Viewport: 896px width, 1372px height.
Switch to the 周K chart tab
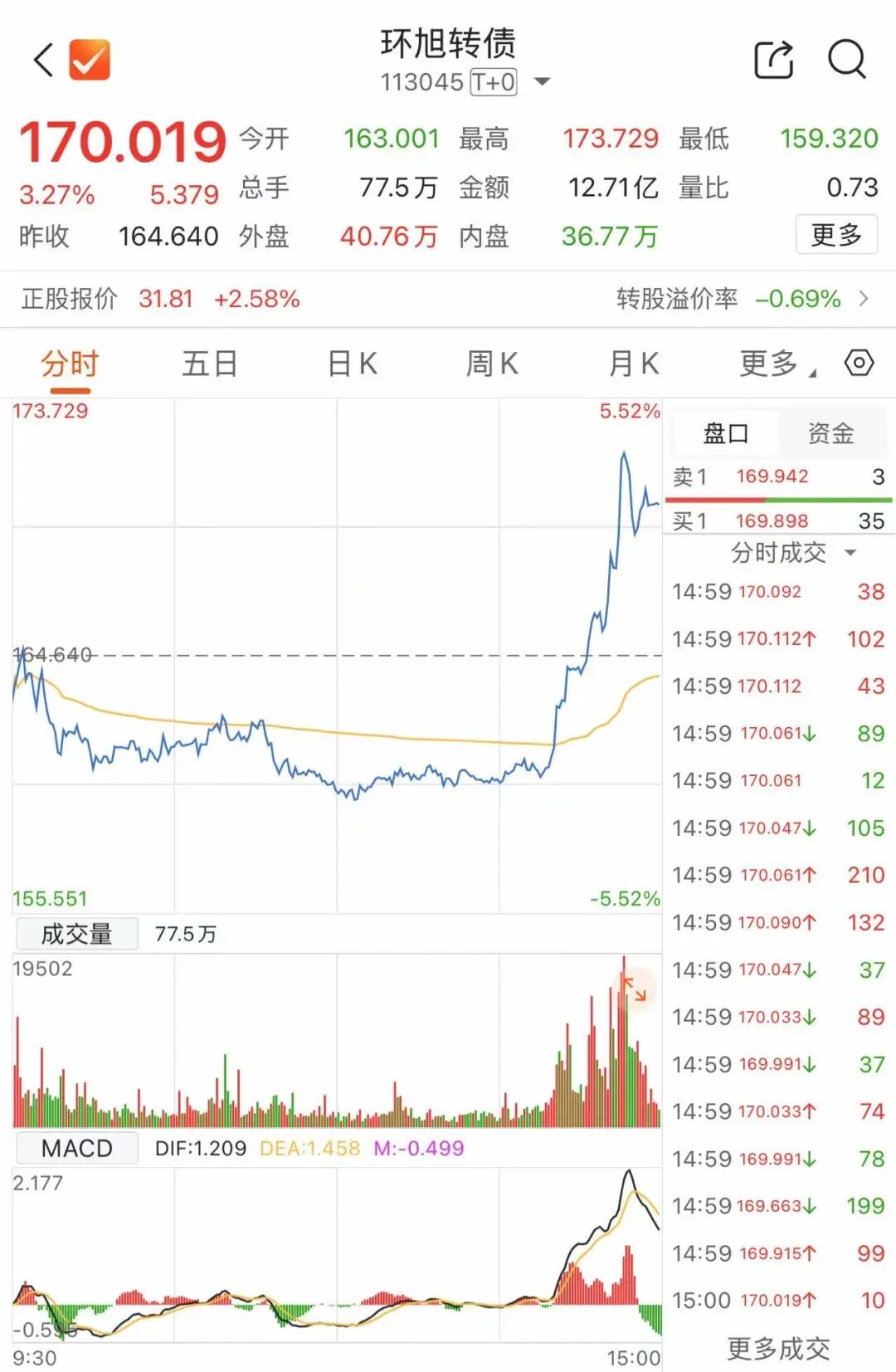[x=492, y=364]
